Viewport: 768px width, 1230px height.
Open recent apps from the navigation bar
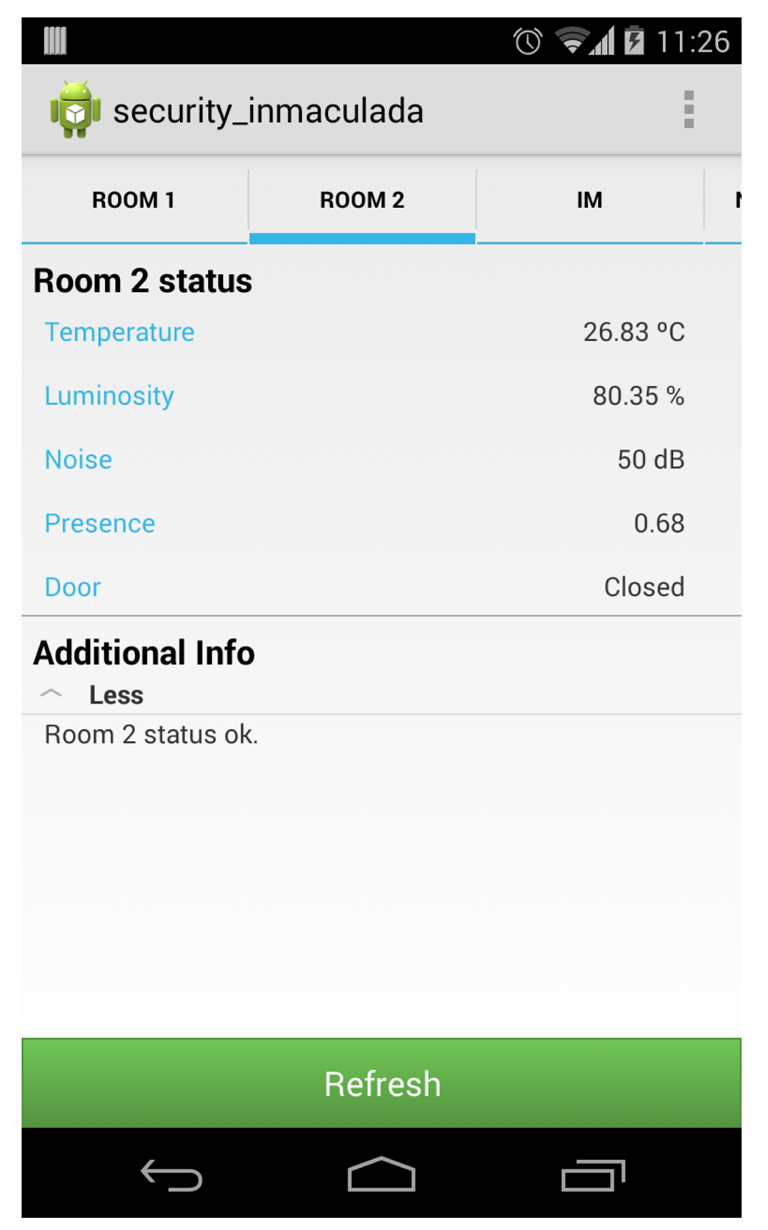(x=592, y=1176)
